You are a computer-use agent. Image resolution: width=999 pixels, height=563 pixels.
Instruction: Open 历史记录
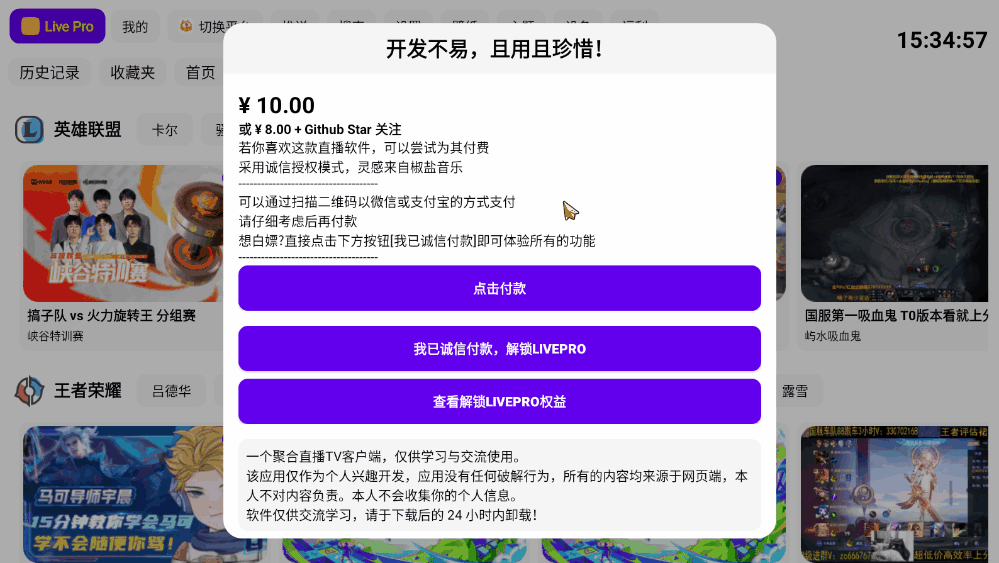[49, 72]
